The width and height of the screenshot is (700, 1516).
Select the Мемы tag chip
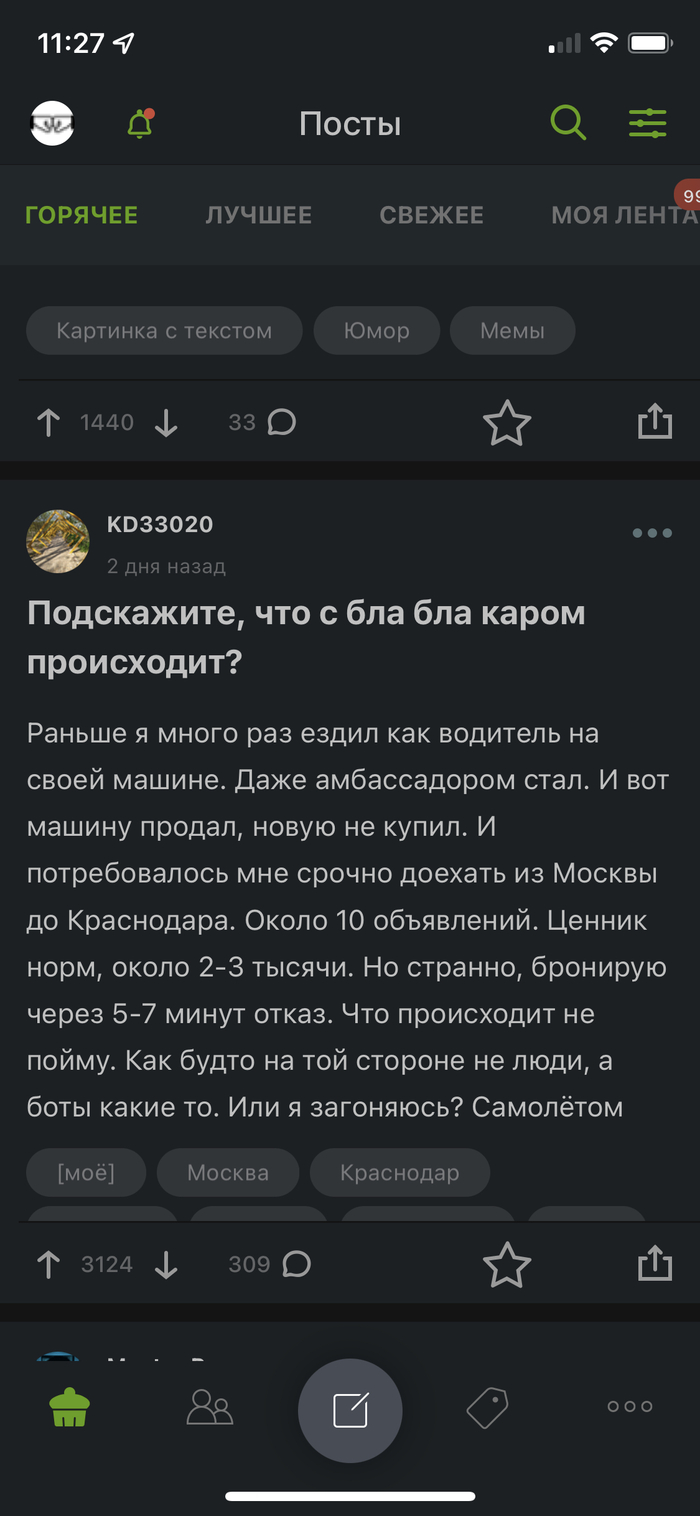point(512,331)
